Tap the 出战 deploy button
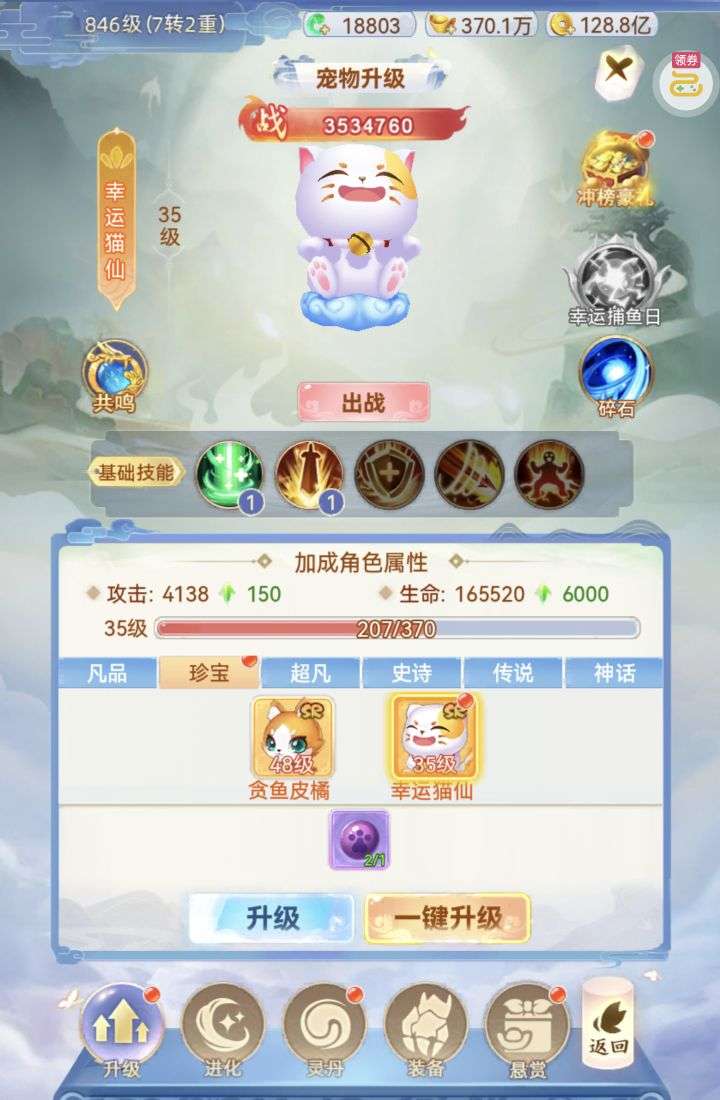Image resolution: width=720 pixels, height=1100 pixels. tap(363, 403)
